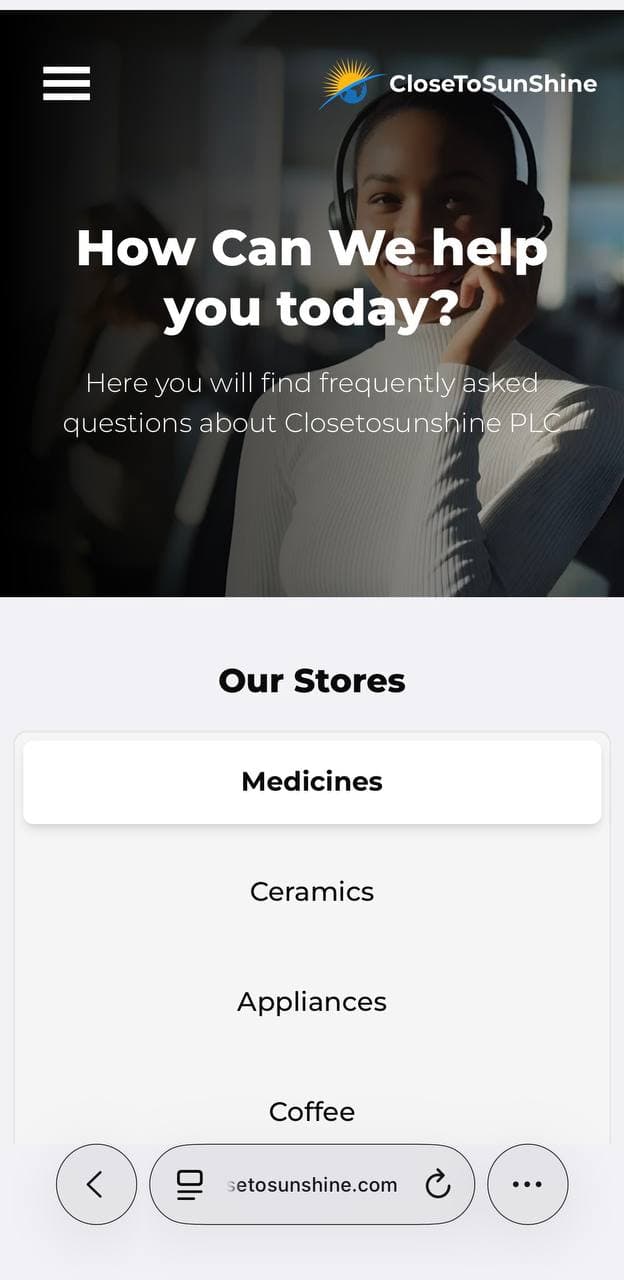The width and height of the screenshot is (624, 1280).
Task: Tap the CloseToSunShine logo link
Action: (x=458, y=84)
